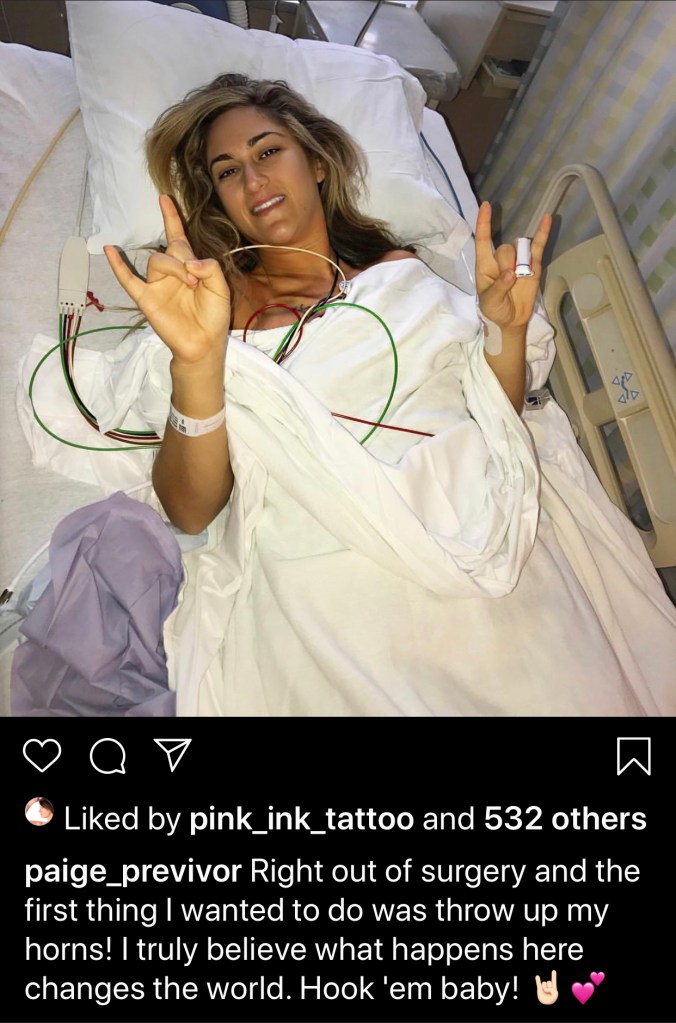View the 532 others who liked
The image size is (676, 1023).
coord(565,820)
